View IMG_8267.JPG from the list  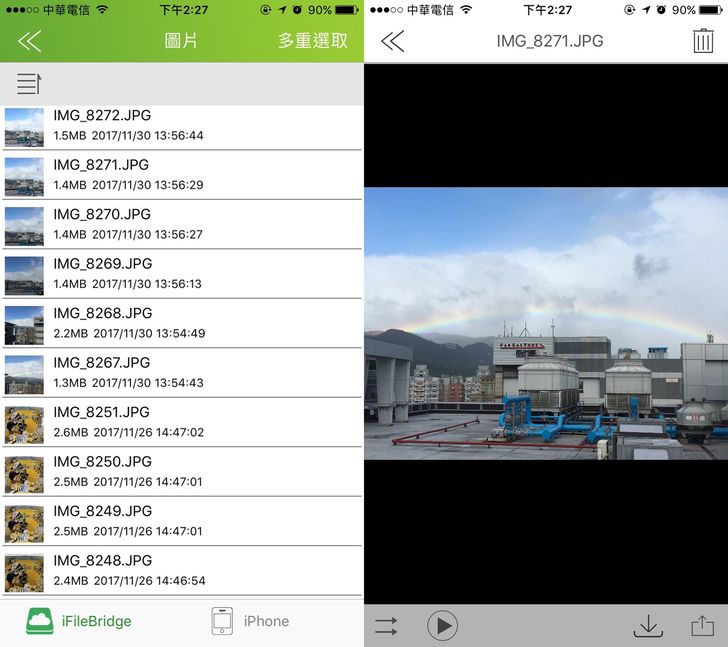click(x=182, y=372)
